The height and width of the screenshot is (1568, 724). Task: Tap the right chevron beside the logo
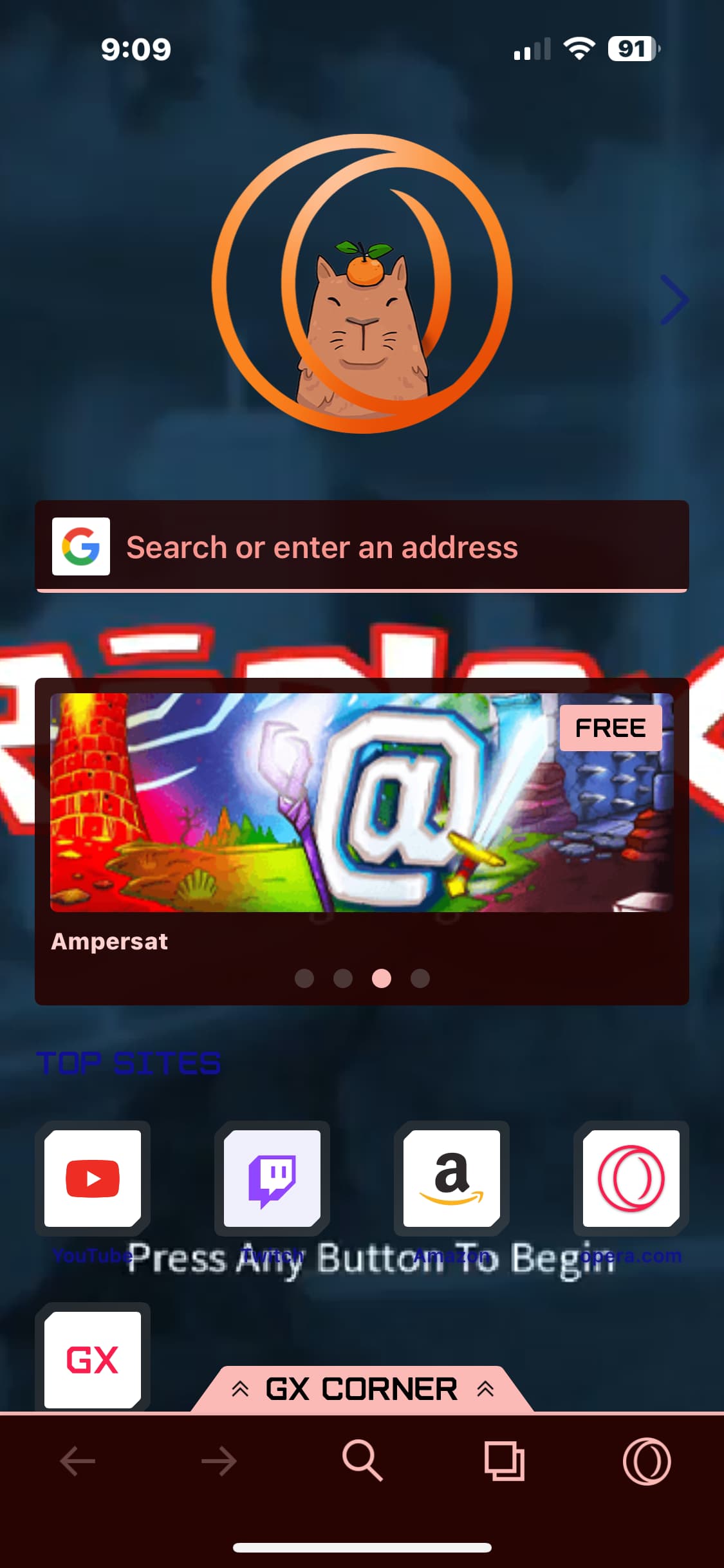(674, 300)
